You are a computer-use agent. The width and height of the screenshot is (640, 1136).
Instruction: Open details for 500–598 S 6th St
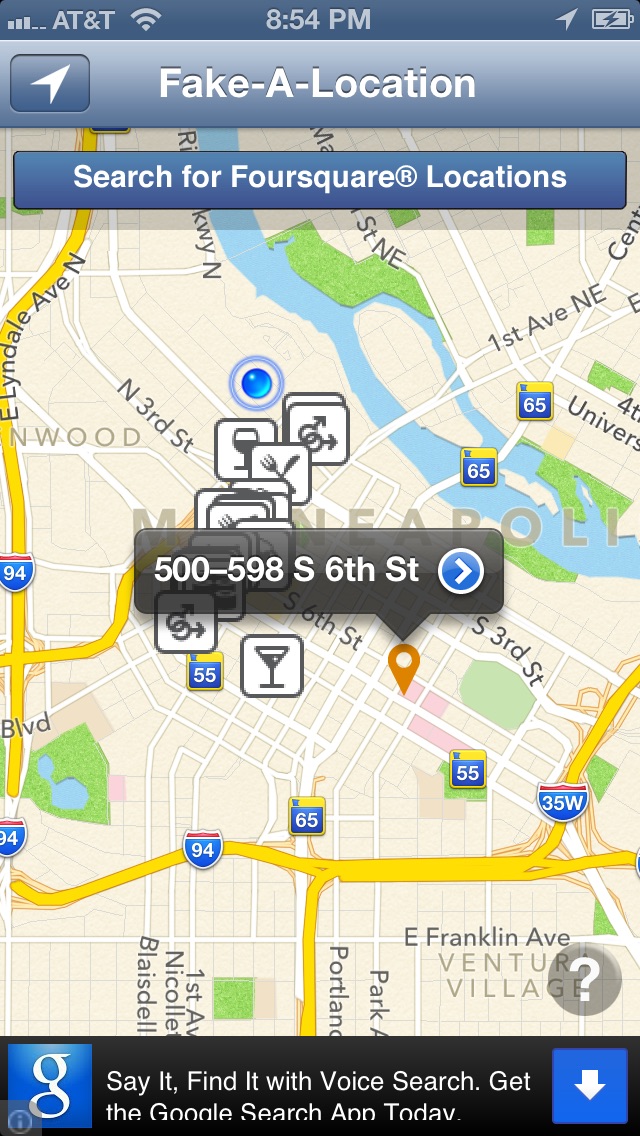[x=461, y=571]
